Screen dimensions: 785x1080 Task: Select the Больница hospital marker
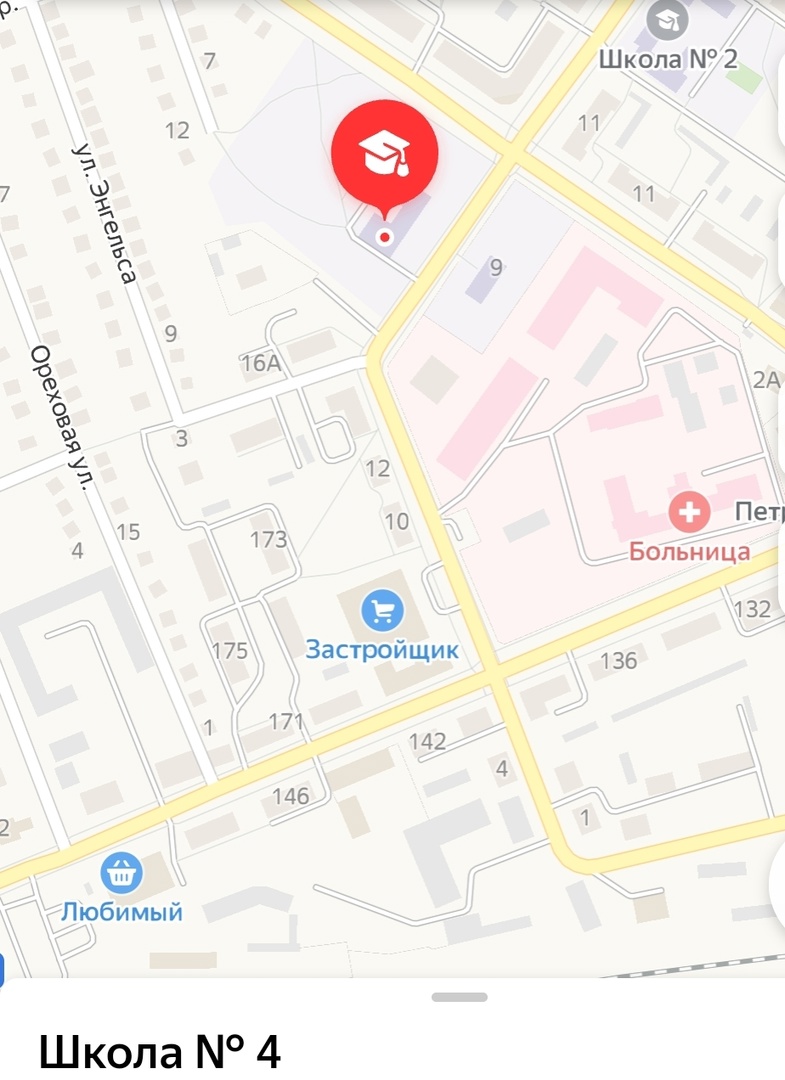(x=689, y=514)
